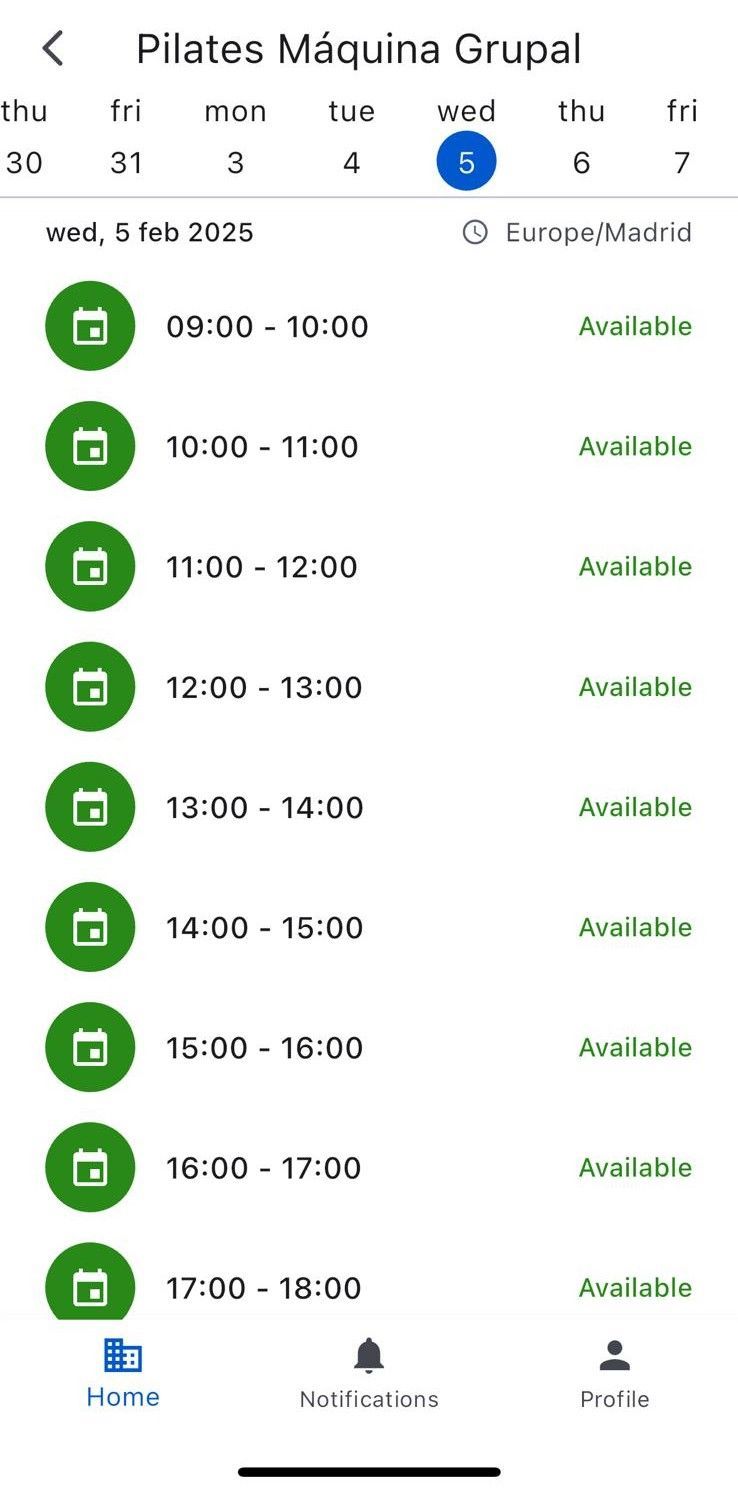Go to the Profile tab
The image size is (738, 1492).
pyautogui.click(x=614, y=1374)
